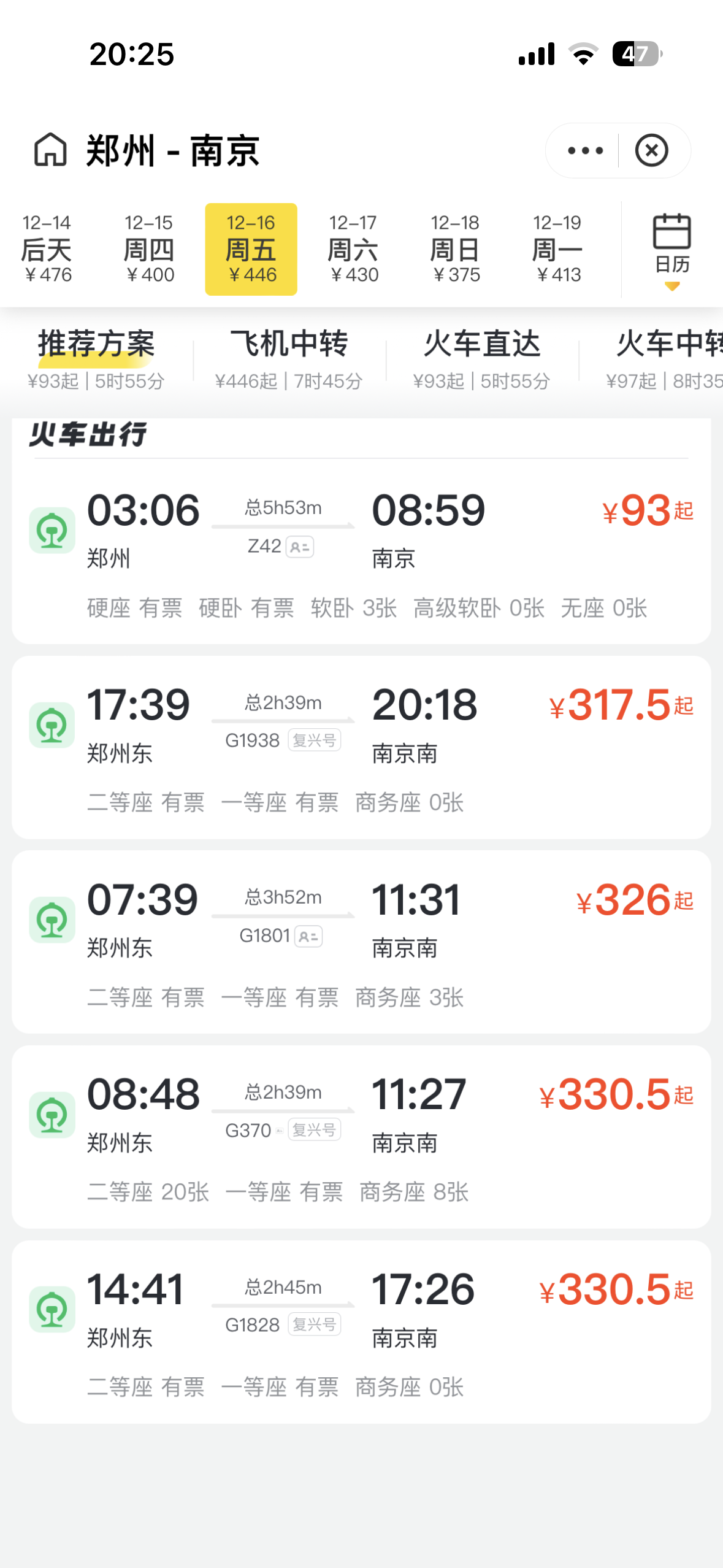Select date 12-15 周四 ¥400
This screenshot has height=1568, width=723.
[x=149, y=249]
